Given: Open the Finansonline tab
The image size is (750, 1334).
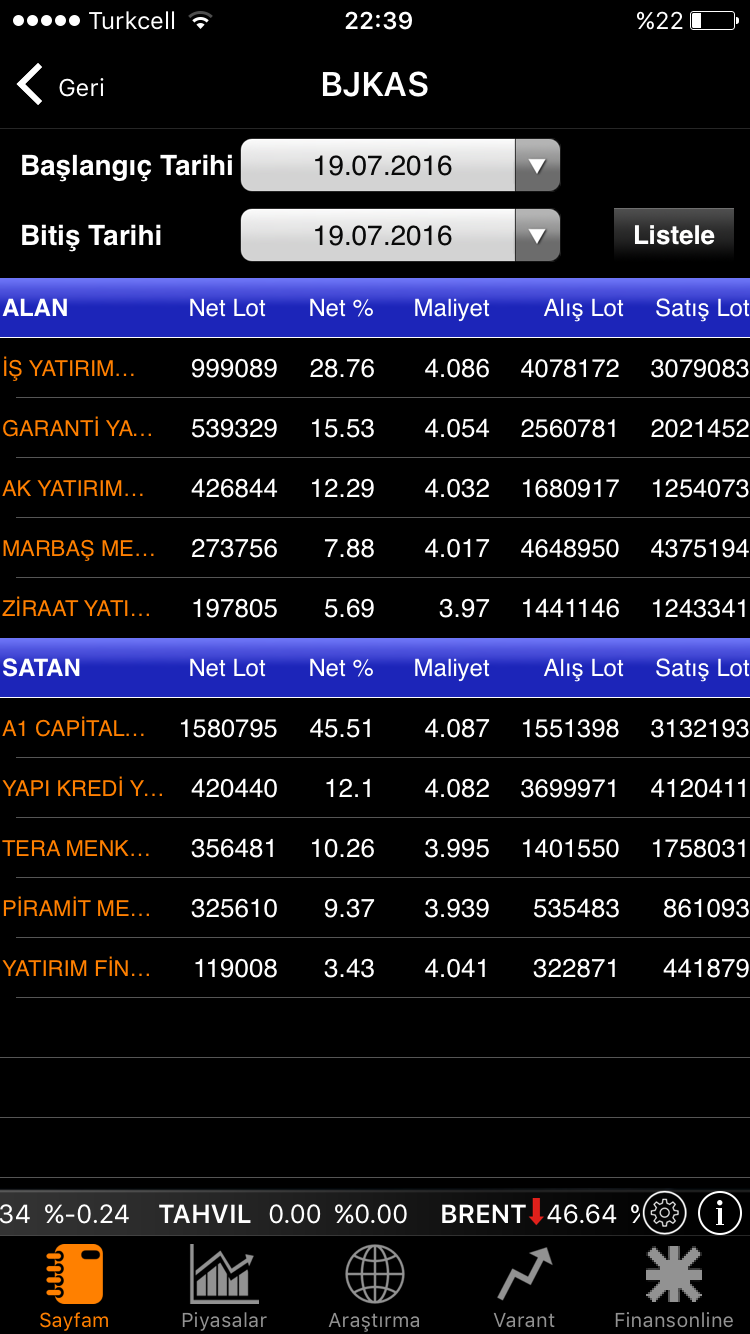Looking at the screenshot, I should (674, 1286).
